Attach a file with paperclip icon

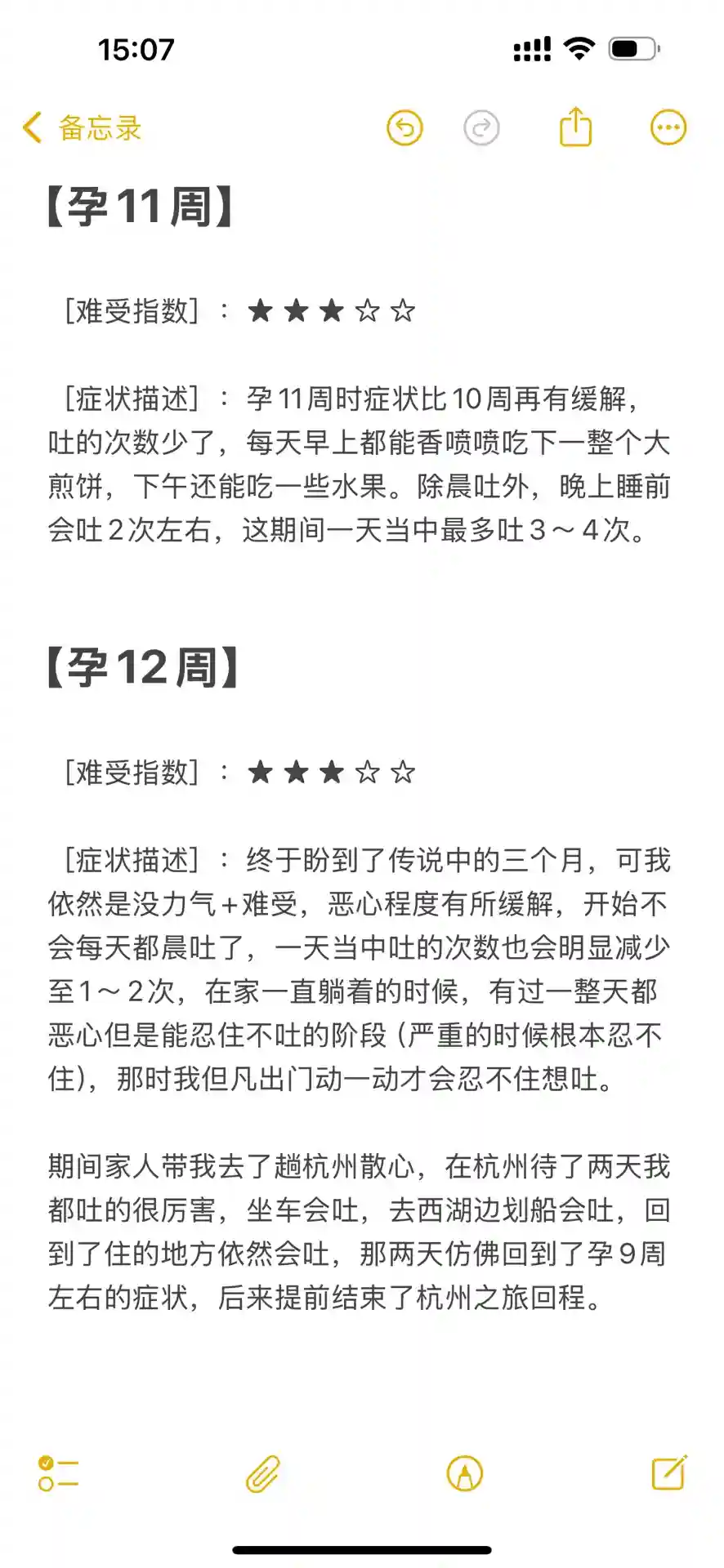263,1473
